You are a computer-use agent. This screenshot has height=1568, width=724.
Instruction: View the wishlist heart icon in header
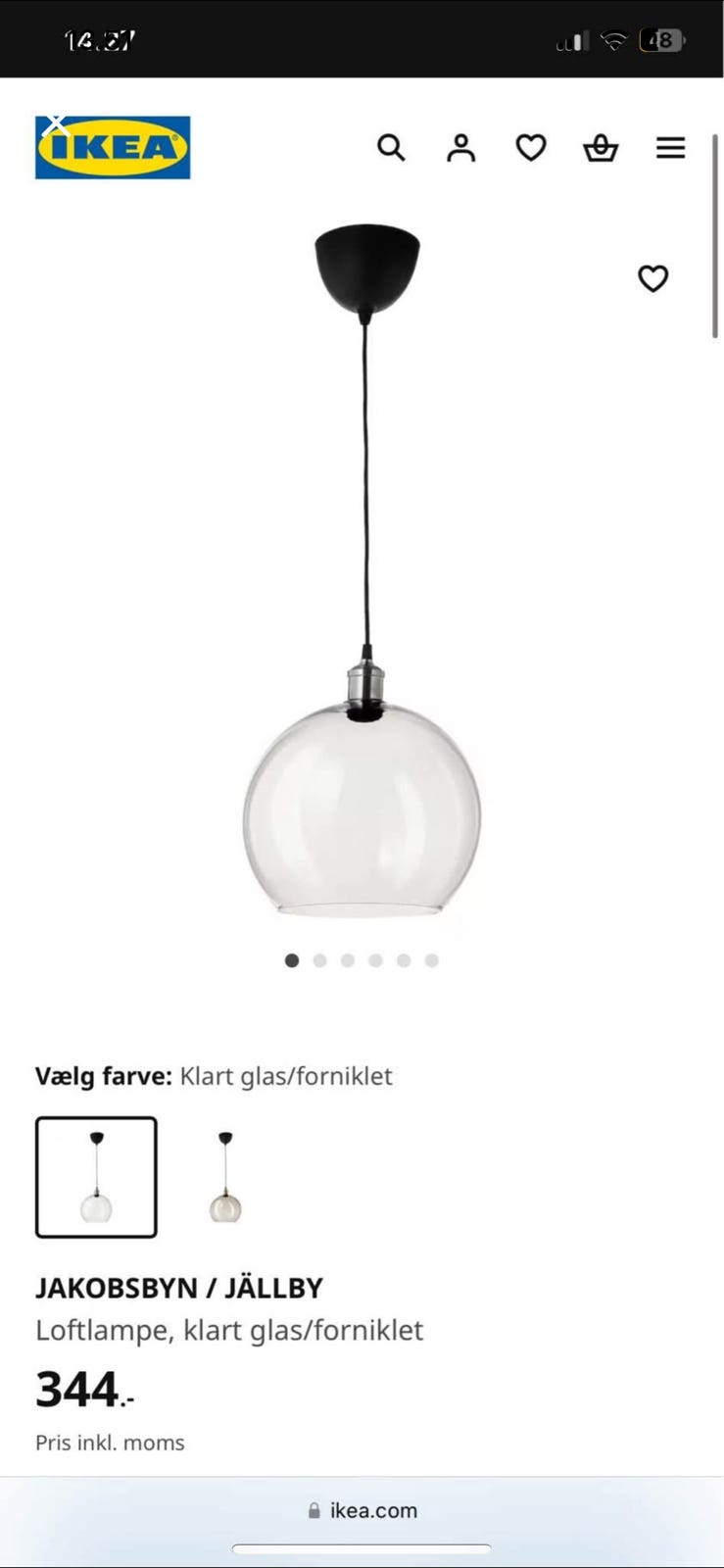[530, 148]
